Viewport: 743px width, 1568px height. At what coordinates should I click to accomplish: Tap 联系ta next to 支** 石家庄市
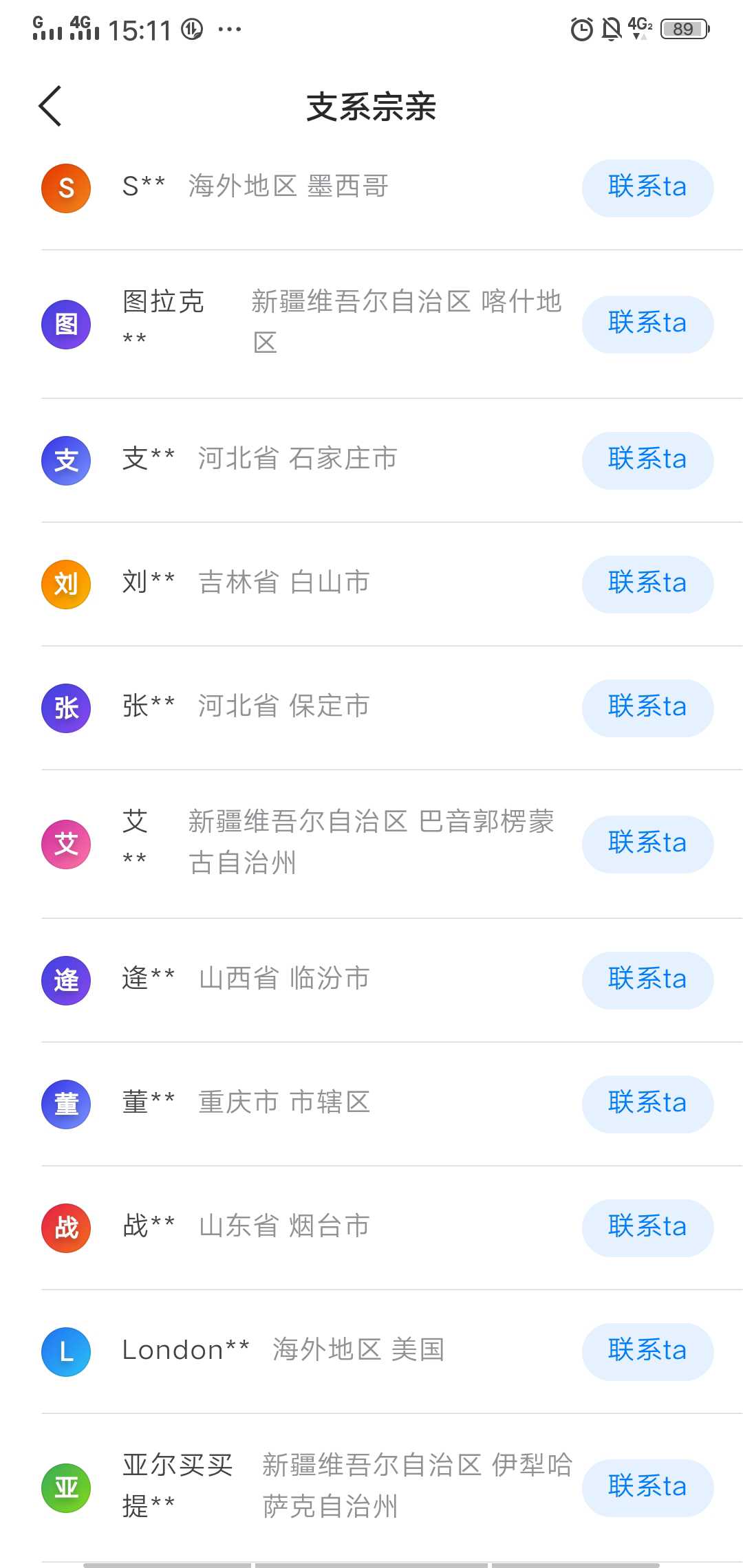coord(647,460)
